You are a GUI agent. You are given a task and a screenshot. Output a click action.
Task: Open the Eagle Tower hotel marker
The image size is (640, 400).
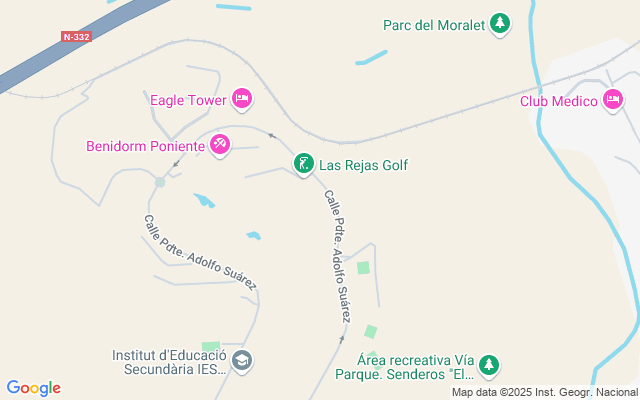[241, 99]
